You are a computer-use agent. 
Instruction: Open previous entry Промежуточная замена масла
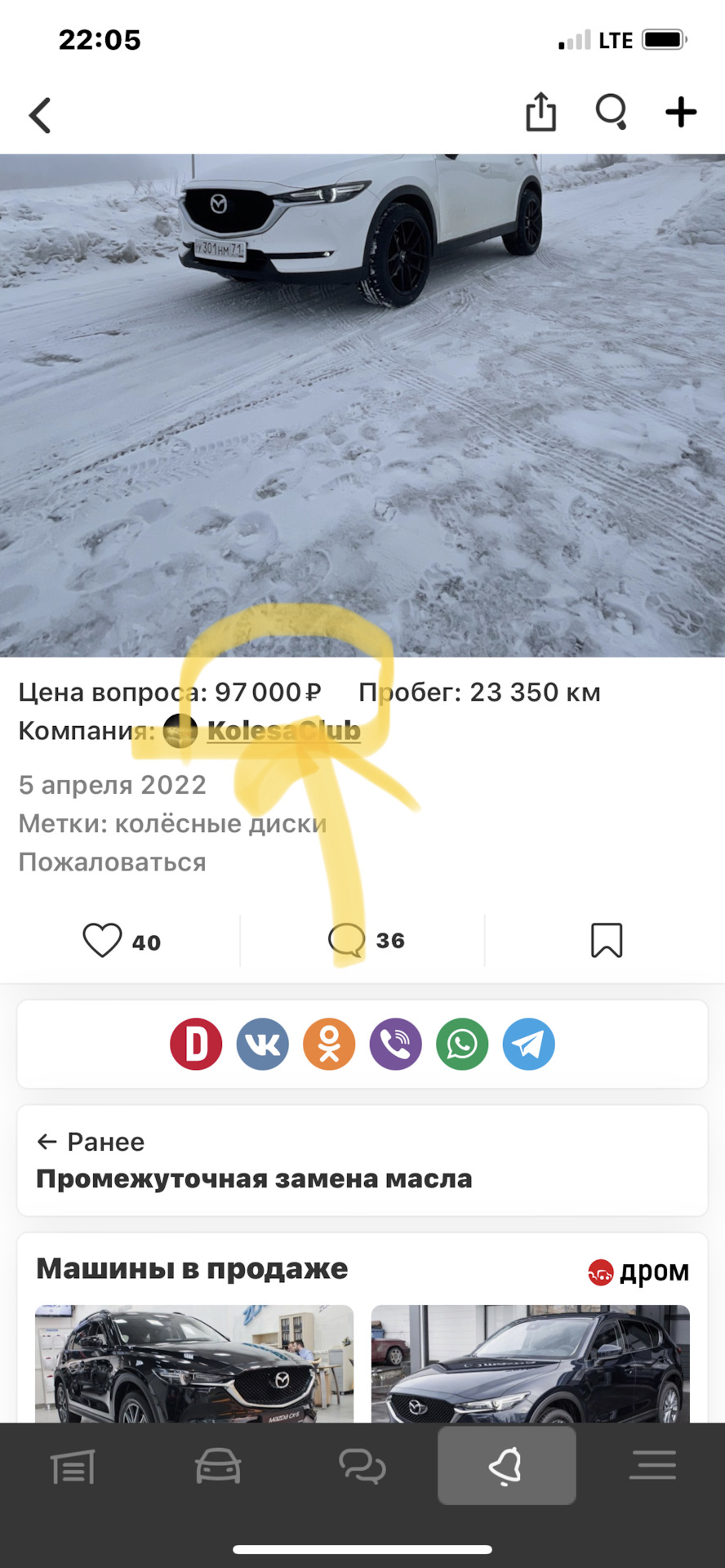tap(254, 1178)
